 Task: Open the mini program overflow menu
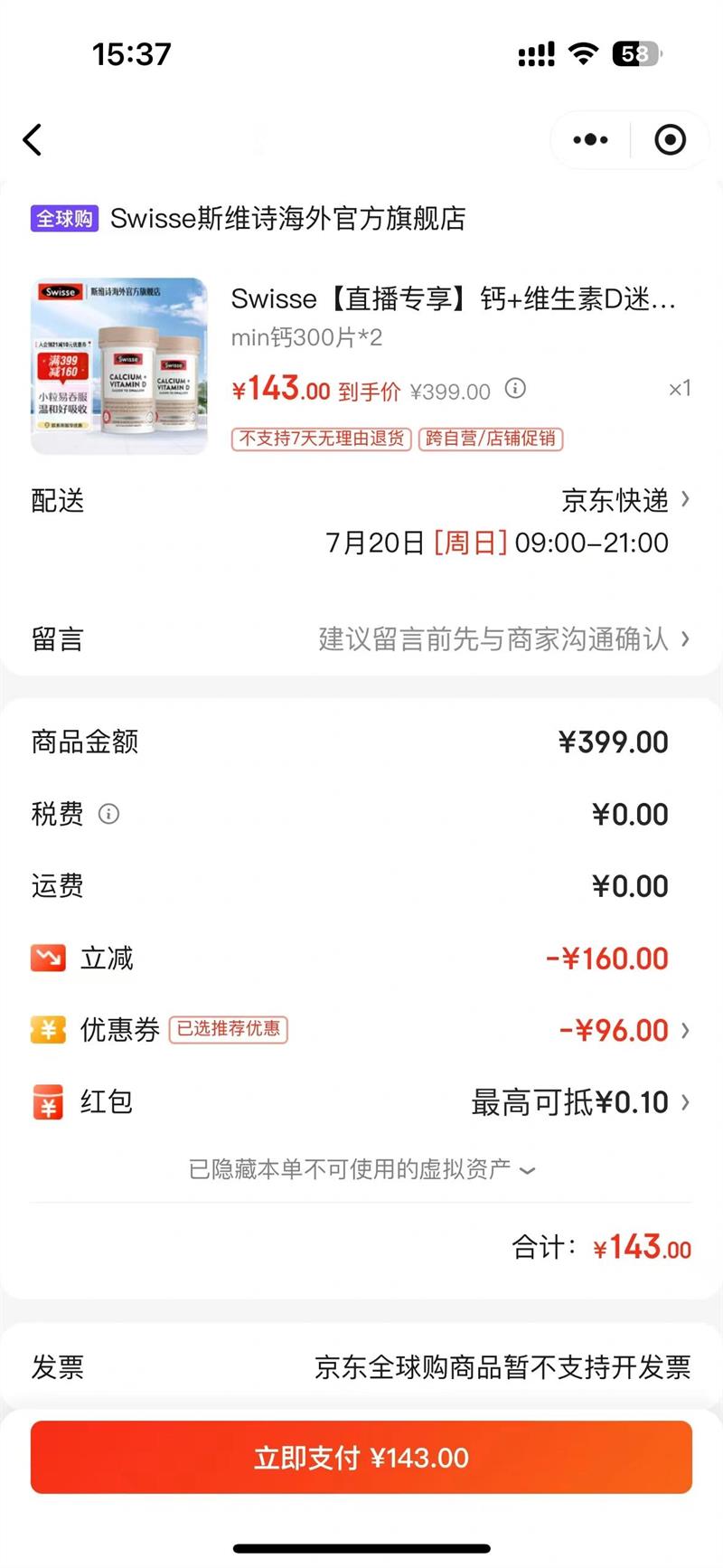pyautogui.click(x=590, y=140)
